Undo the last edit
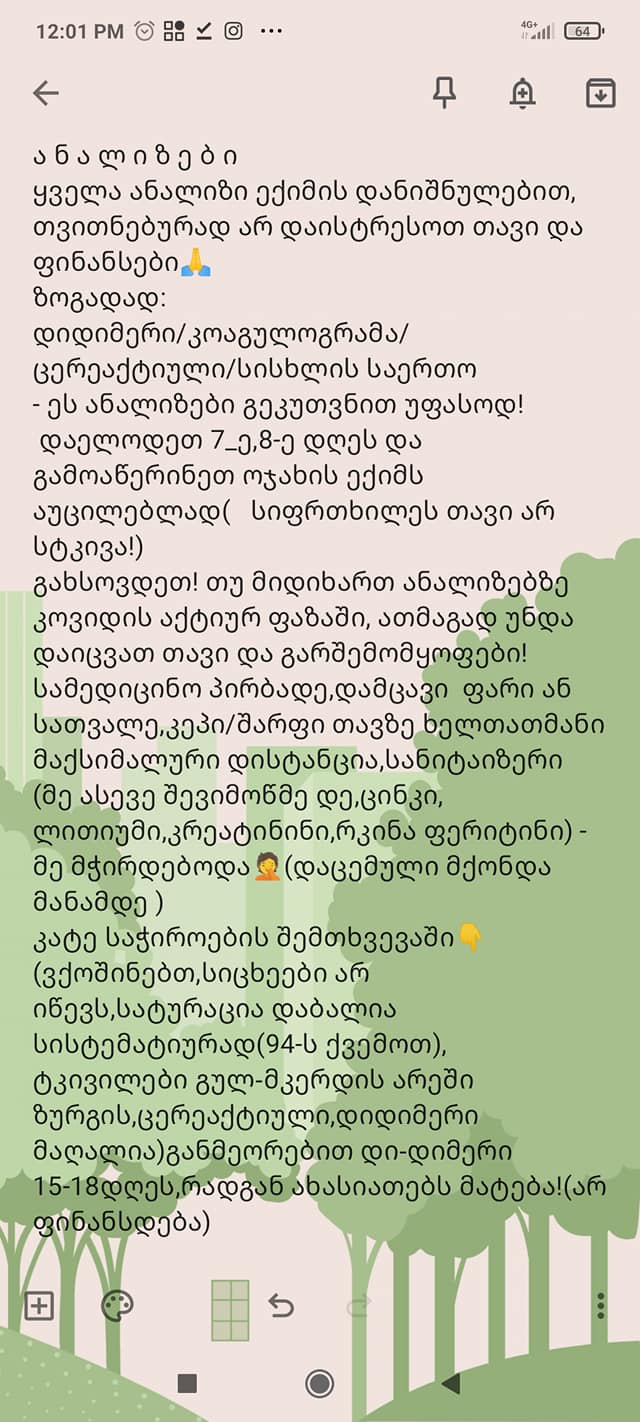 [x=281, y=1305]
